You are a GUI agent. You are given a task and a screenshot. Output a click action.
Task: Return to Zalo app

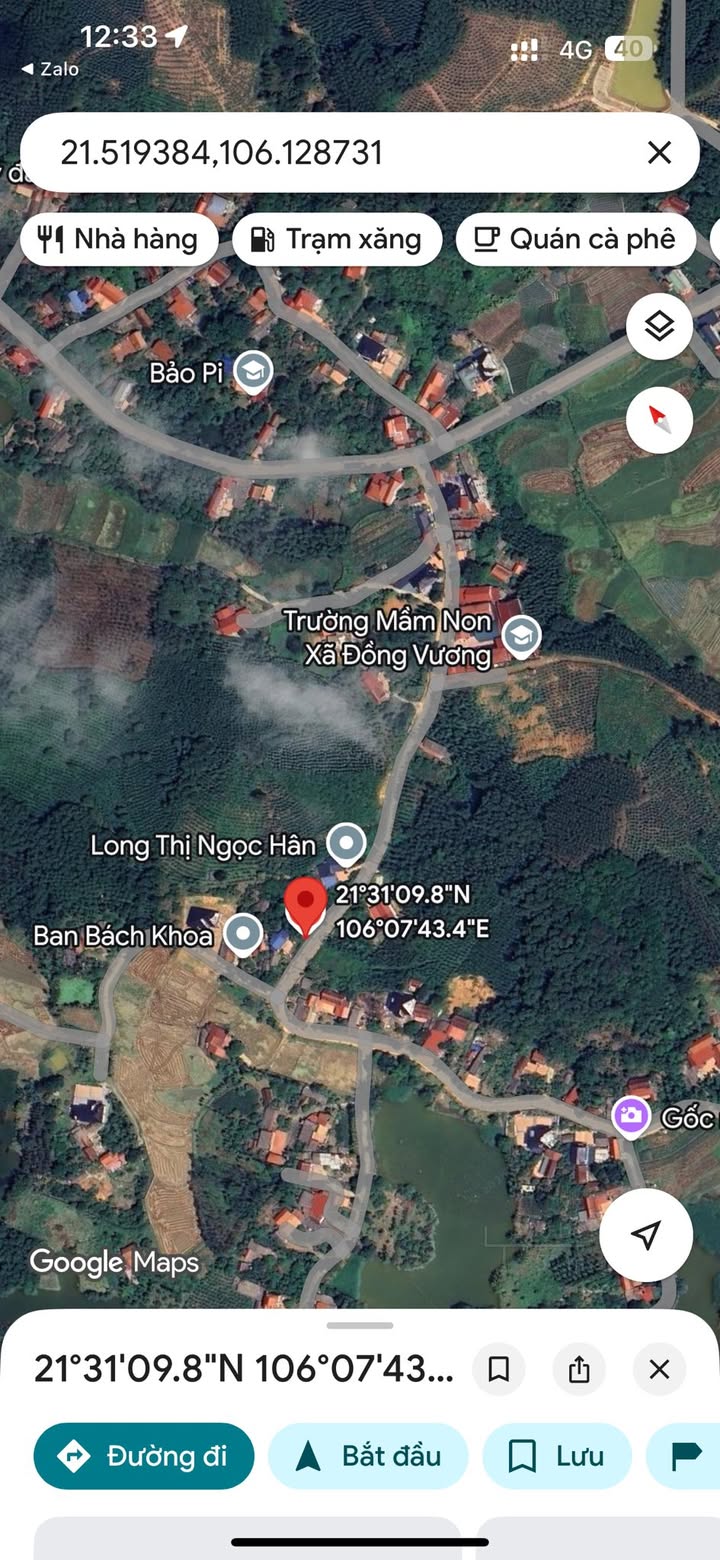[50, 69]
